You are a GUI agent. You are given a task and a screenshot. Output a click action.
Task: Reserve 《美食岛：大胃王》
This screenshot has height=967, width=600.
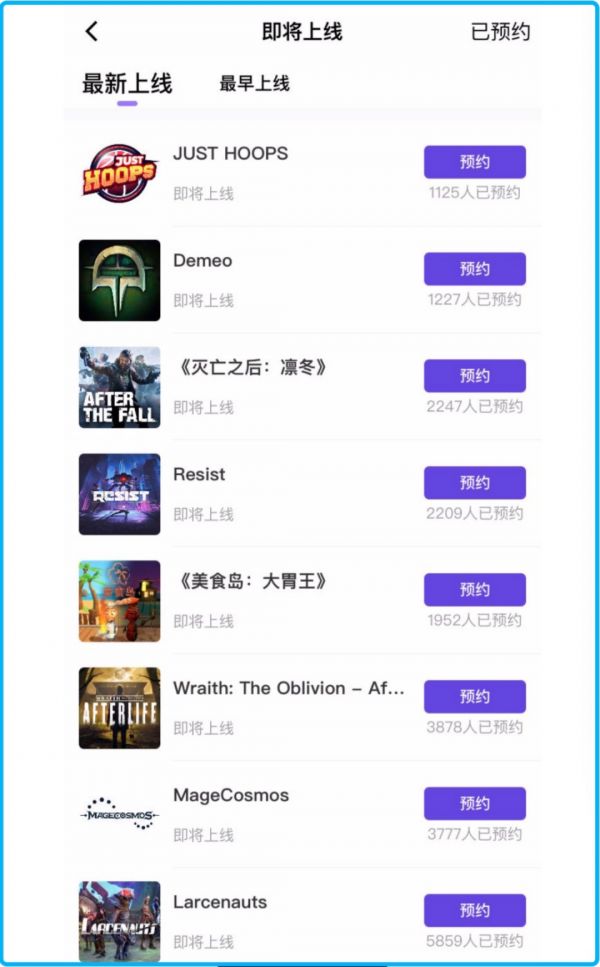(x=474, y=590)
